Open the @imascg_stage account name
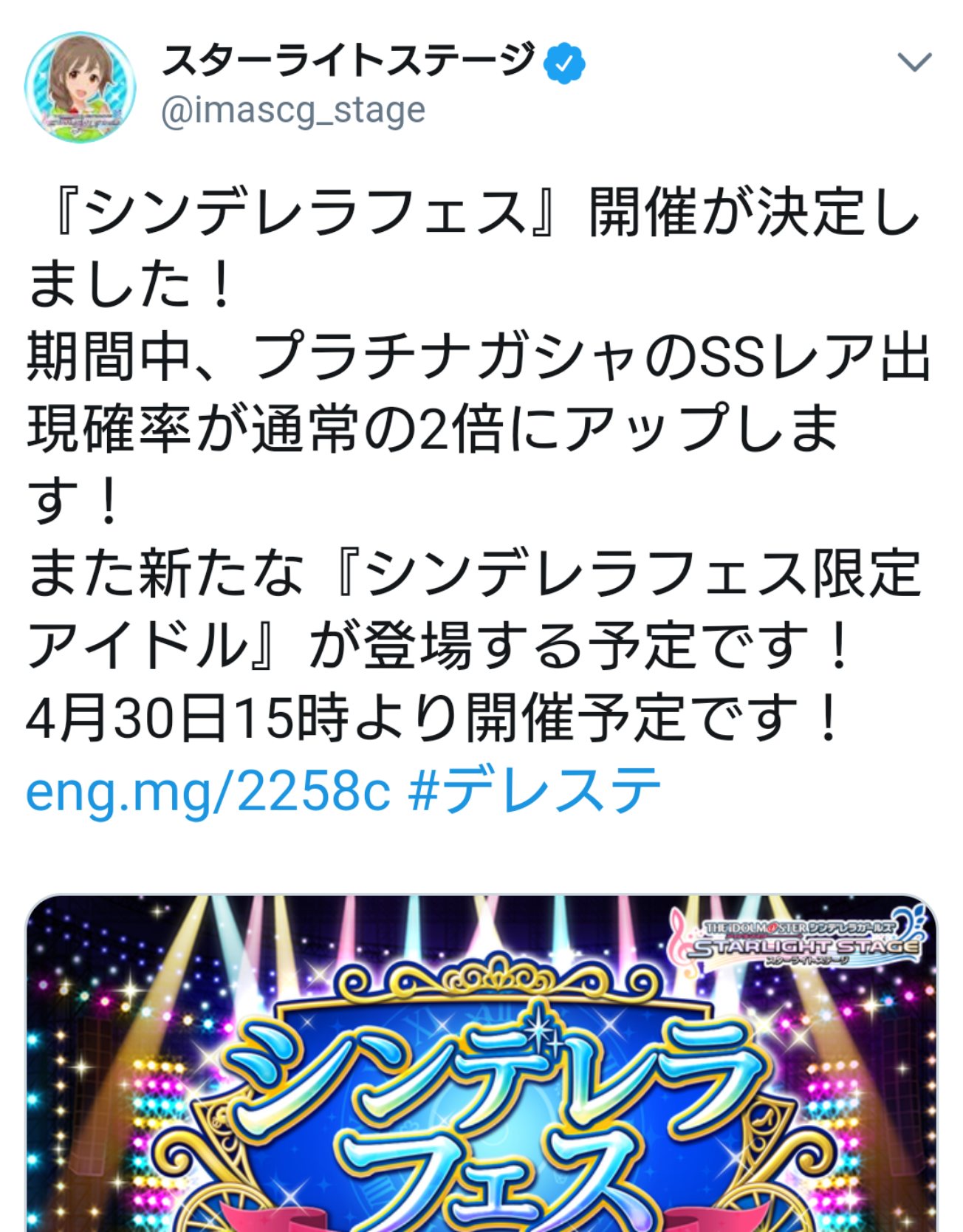The height and width of the screenshot is (1232, 963). (292, 111)
